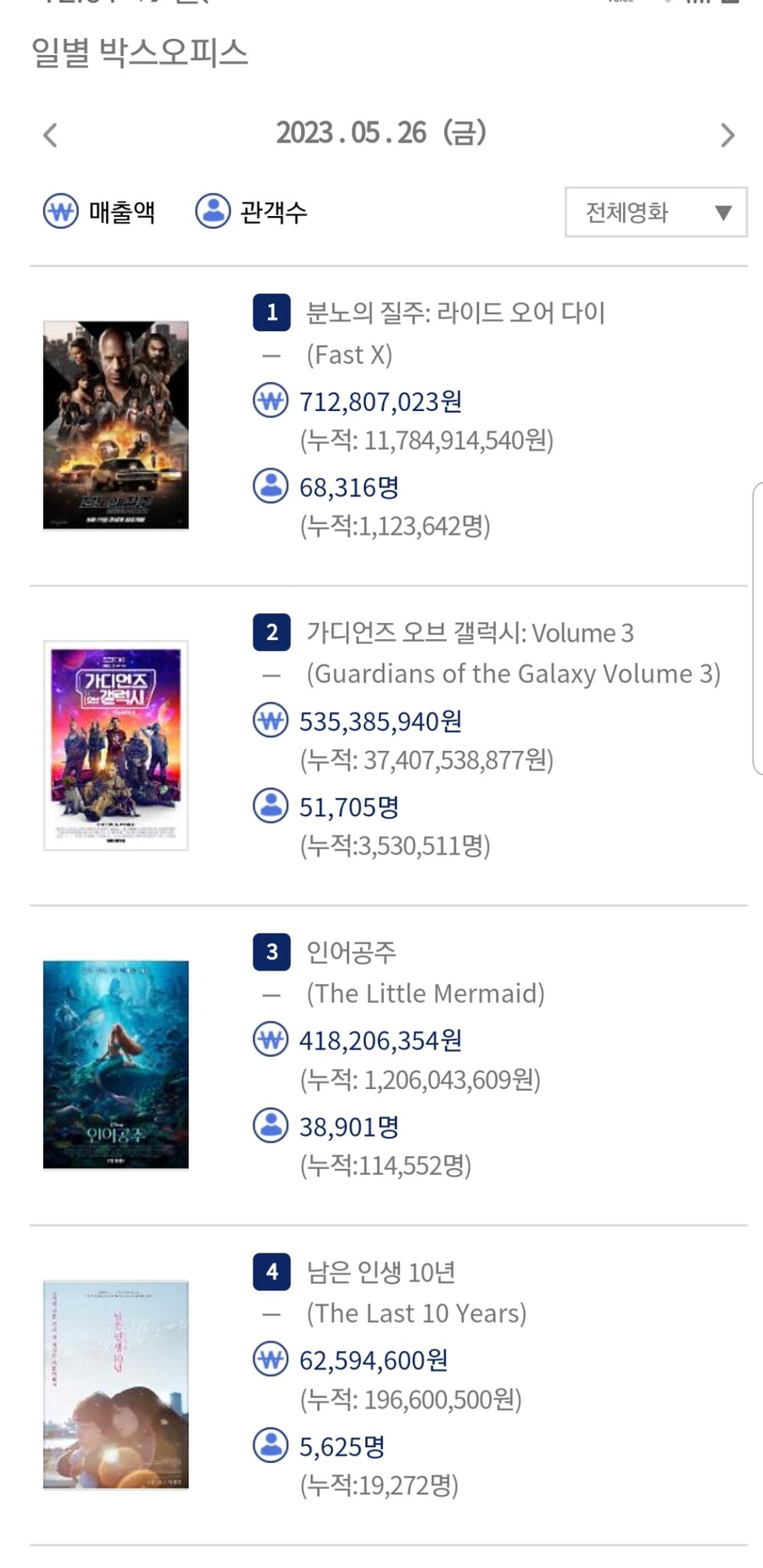Click the person icon beside Fast X audience count
The image size is (763, 1568).
270,487
